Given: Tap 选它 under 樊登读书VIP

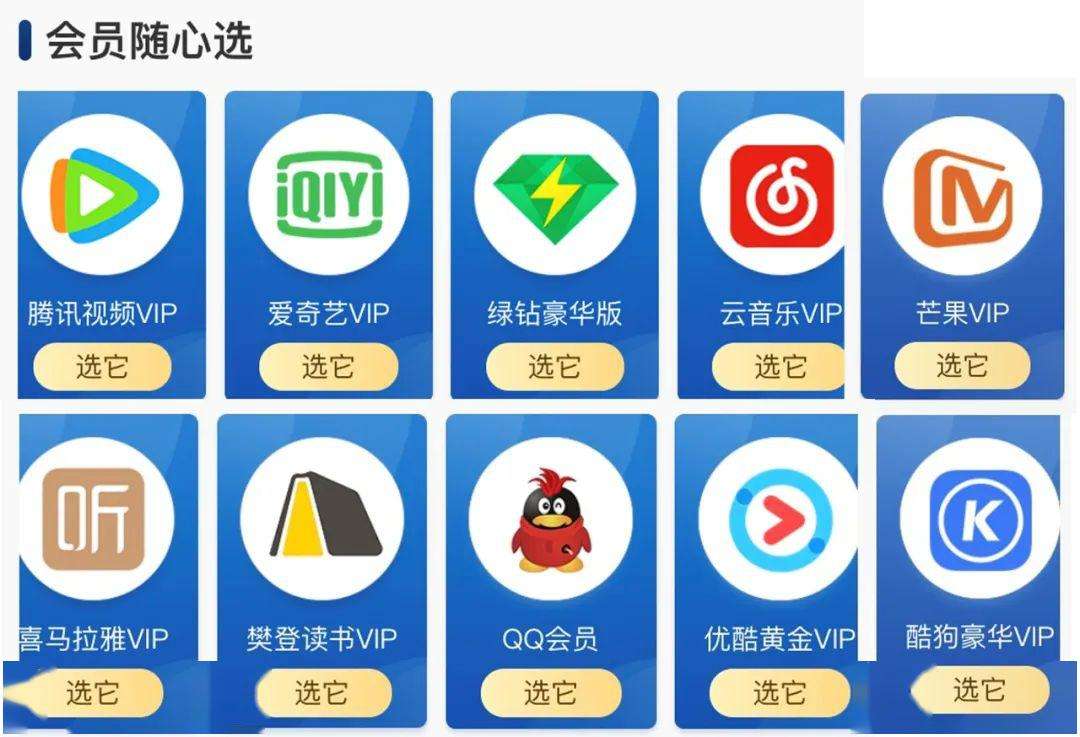Looking at the screenshot, I should click(322, 693).
